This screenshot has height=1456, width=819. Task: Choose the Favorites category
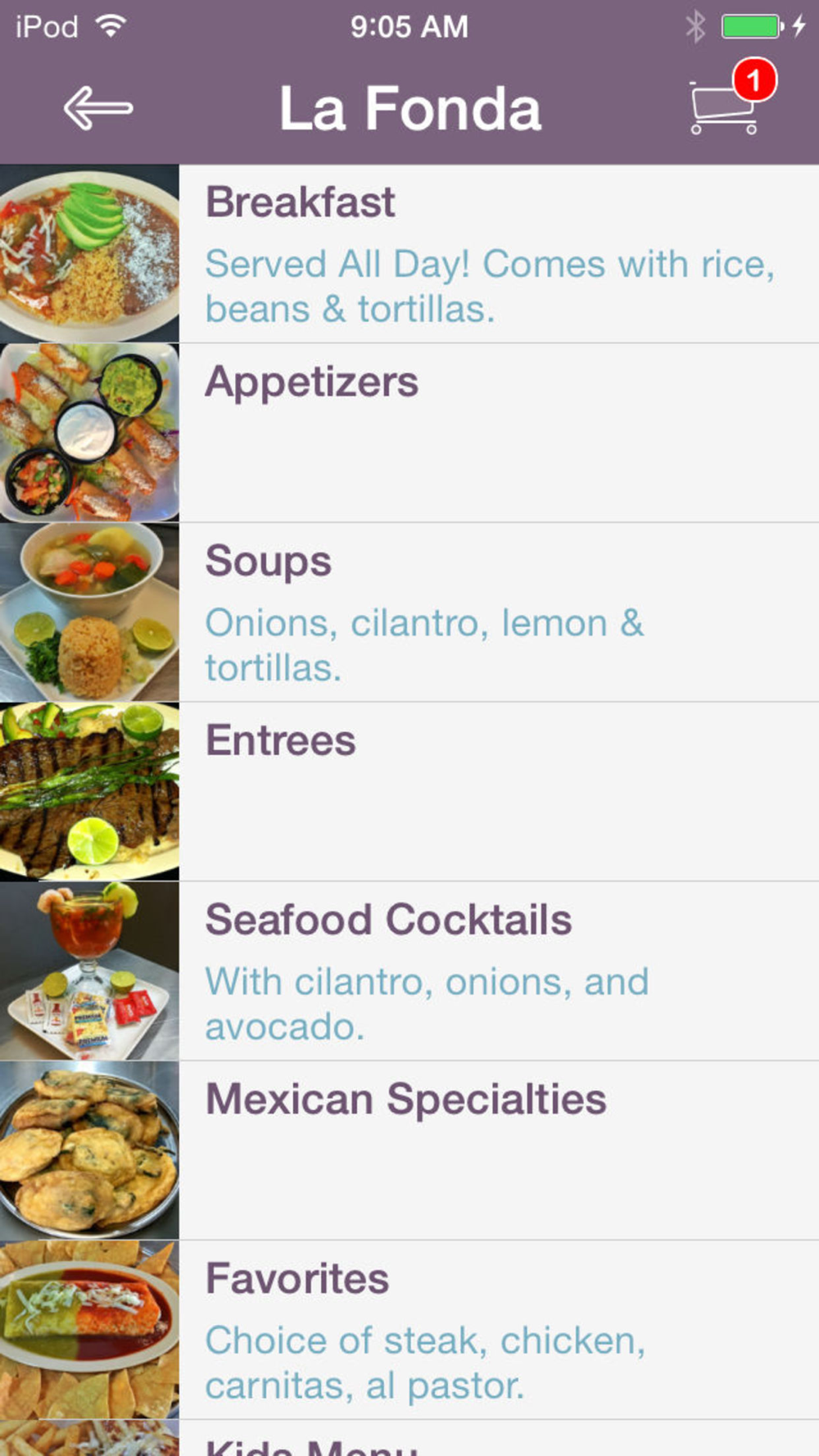click(409, 1330)
